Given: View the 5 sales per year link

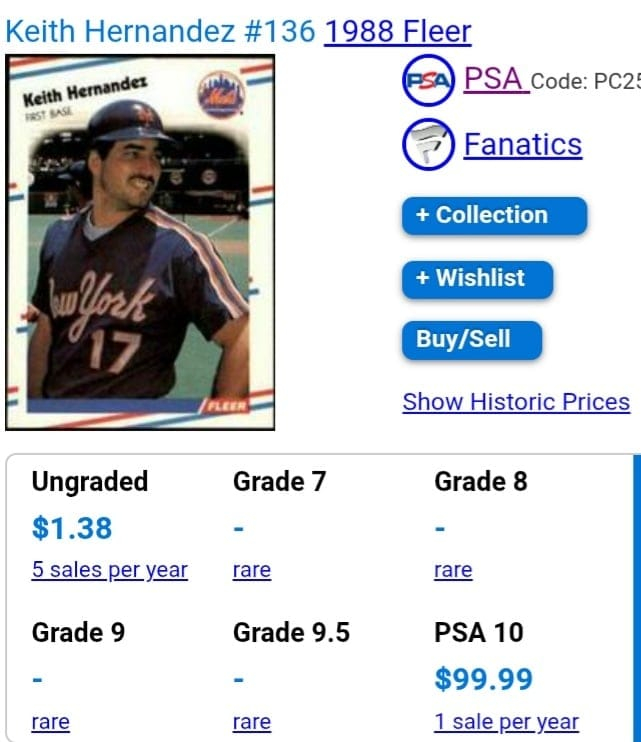Looking at the screenshot, I should tap(109, 570).
